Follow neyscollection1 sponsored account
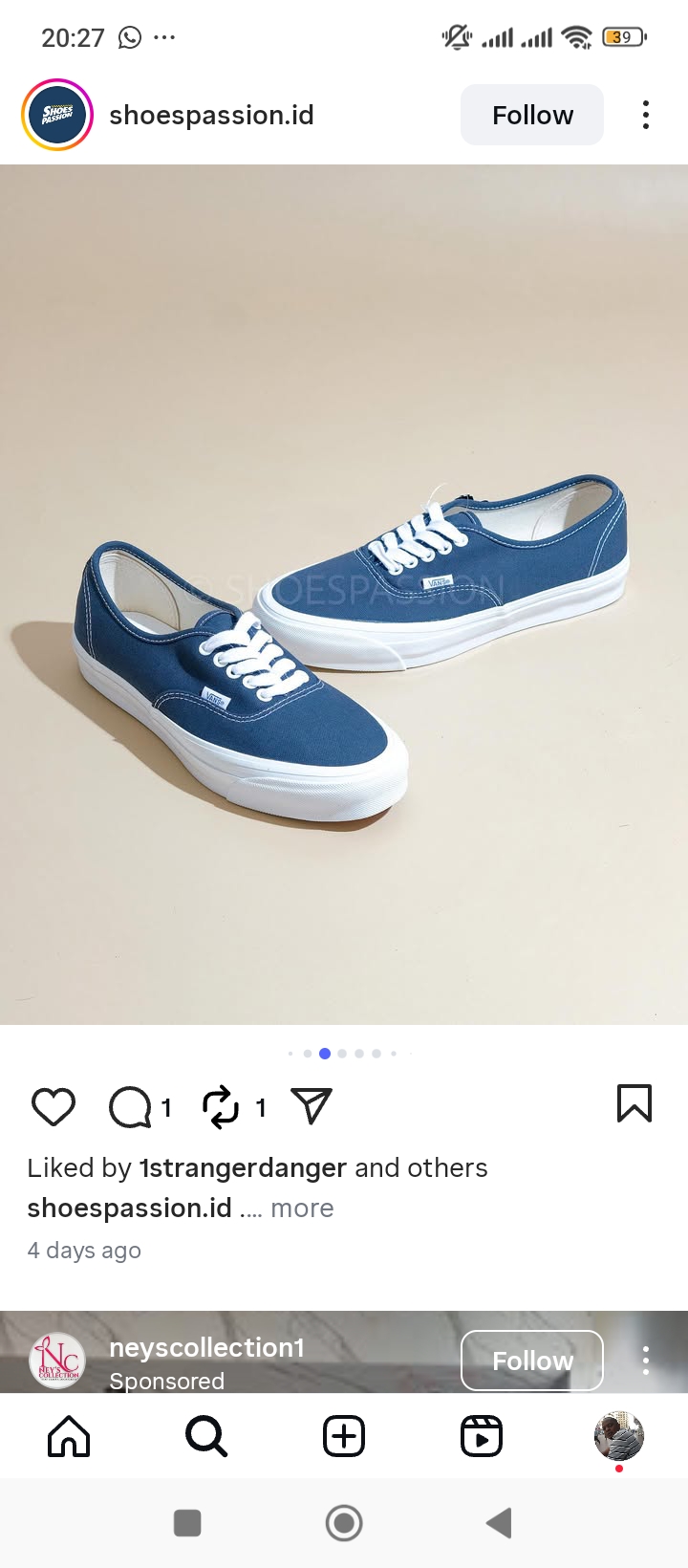Image resolution: width=688 pixels, height=1568 pixels. click(532, 1360)
